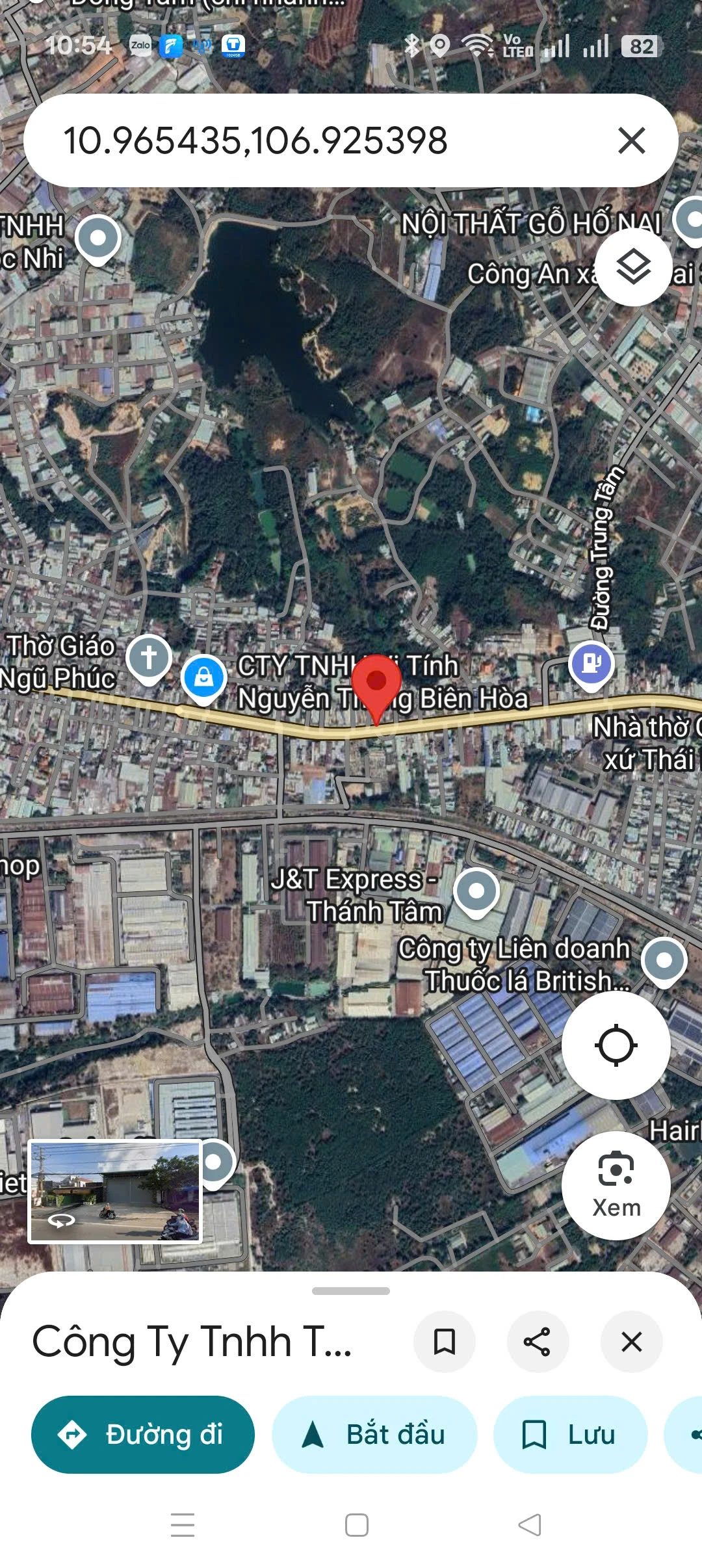The width and height of the screenshot is (702, 1568).
Task: Tap the gas station marker on the map
Action: pyautogui.click(x=591, y=664)
